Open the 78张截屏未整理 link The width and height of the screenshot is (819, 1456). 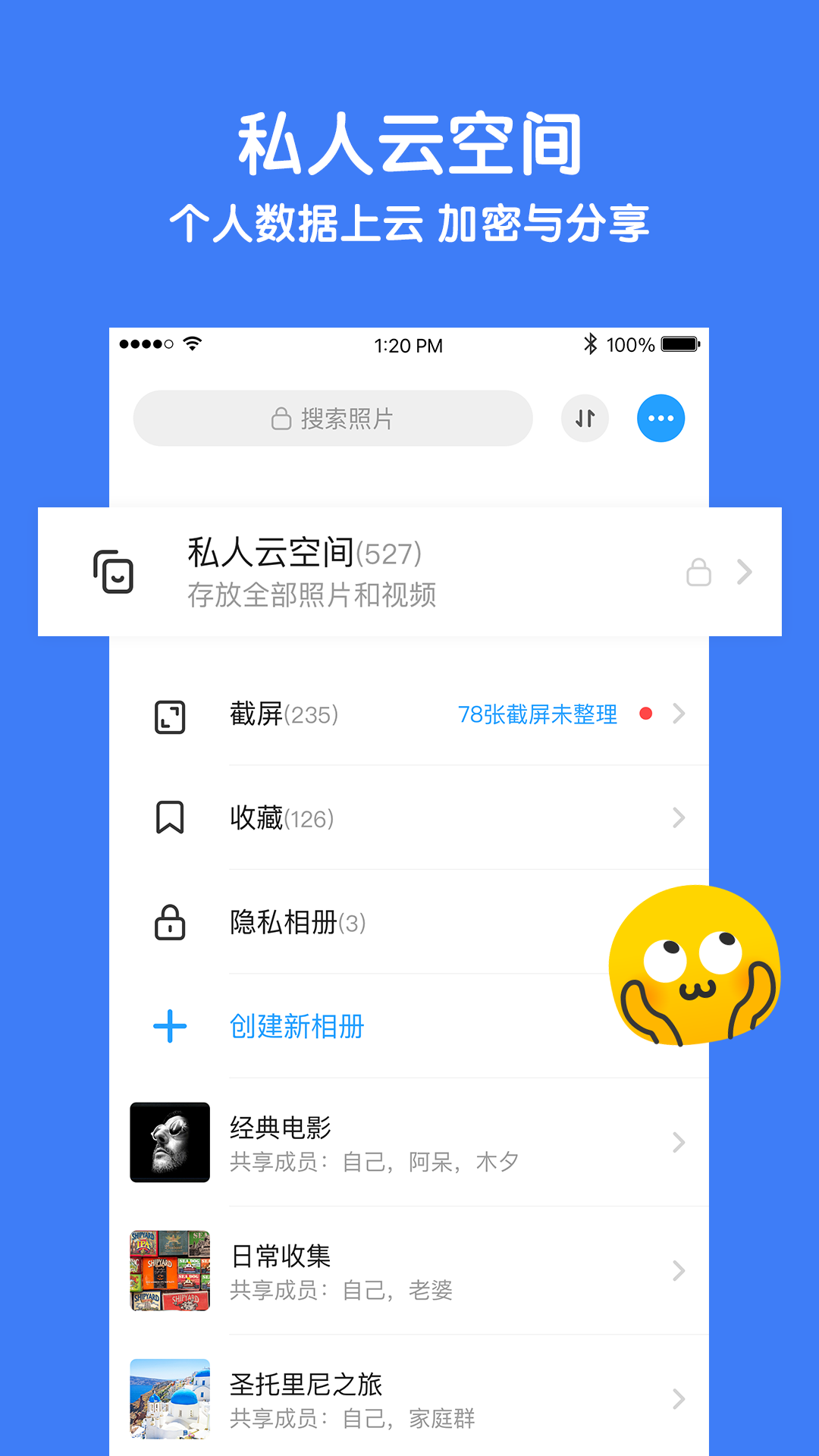[538, 714]
